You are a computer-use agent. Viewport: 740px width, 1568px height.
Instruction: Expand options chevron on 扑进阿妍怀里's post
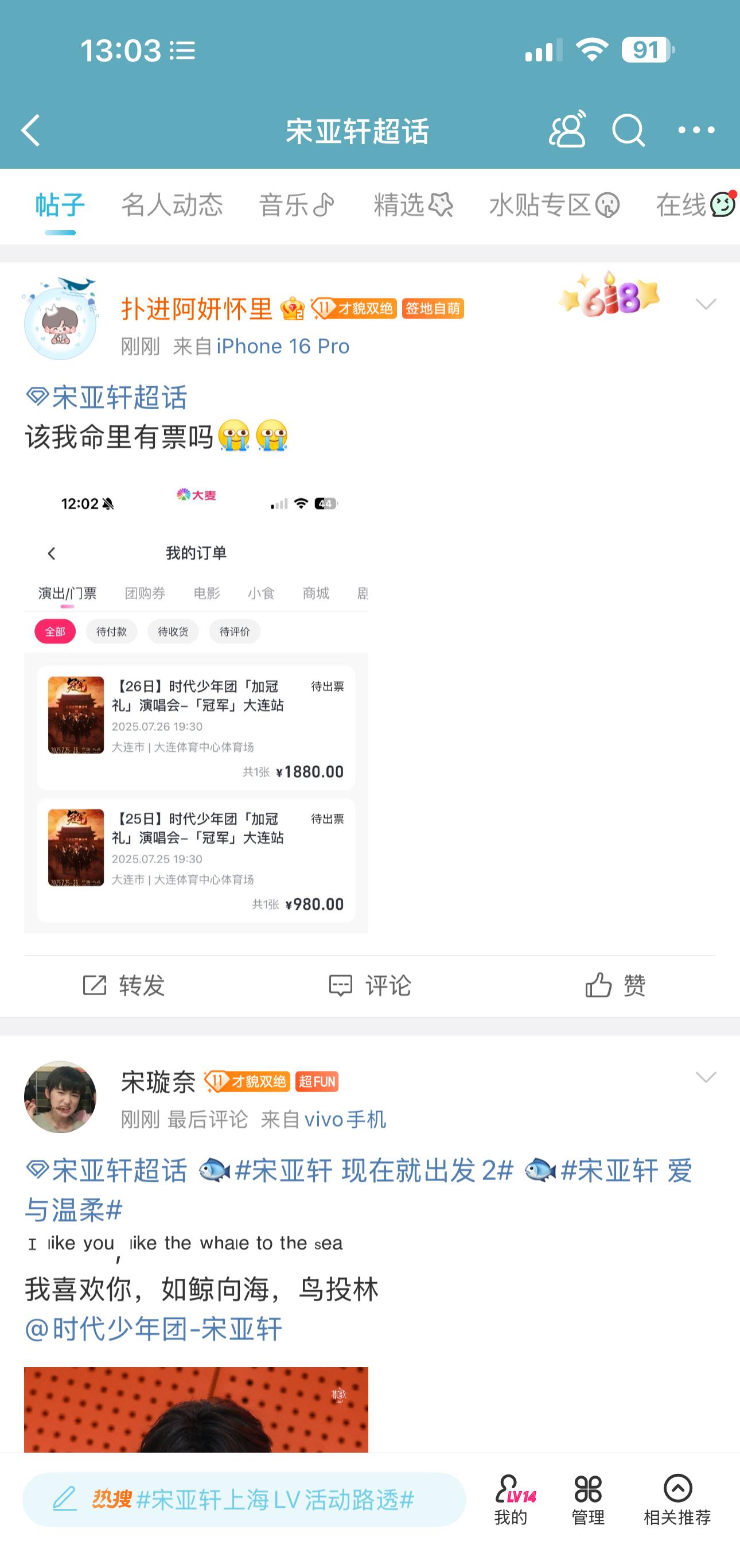click(706, 304)
